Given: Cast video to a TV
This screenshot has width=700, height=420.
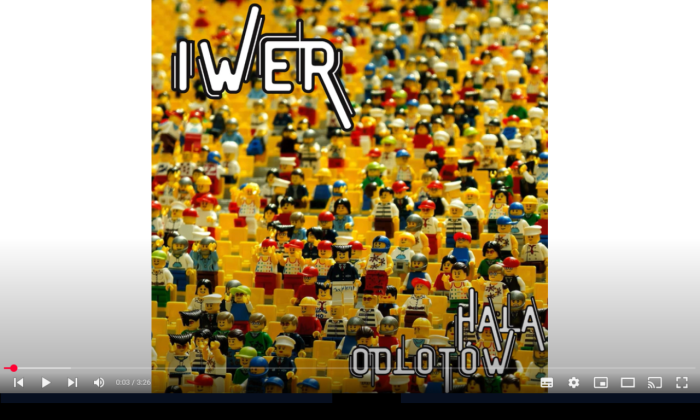Looking at the screenshot, I should 655,382.
